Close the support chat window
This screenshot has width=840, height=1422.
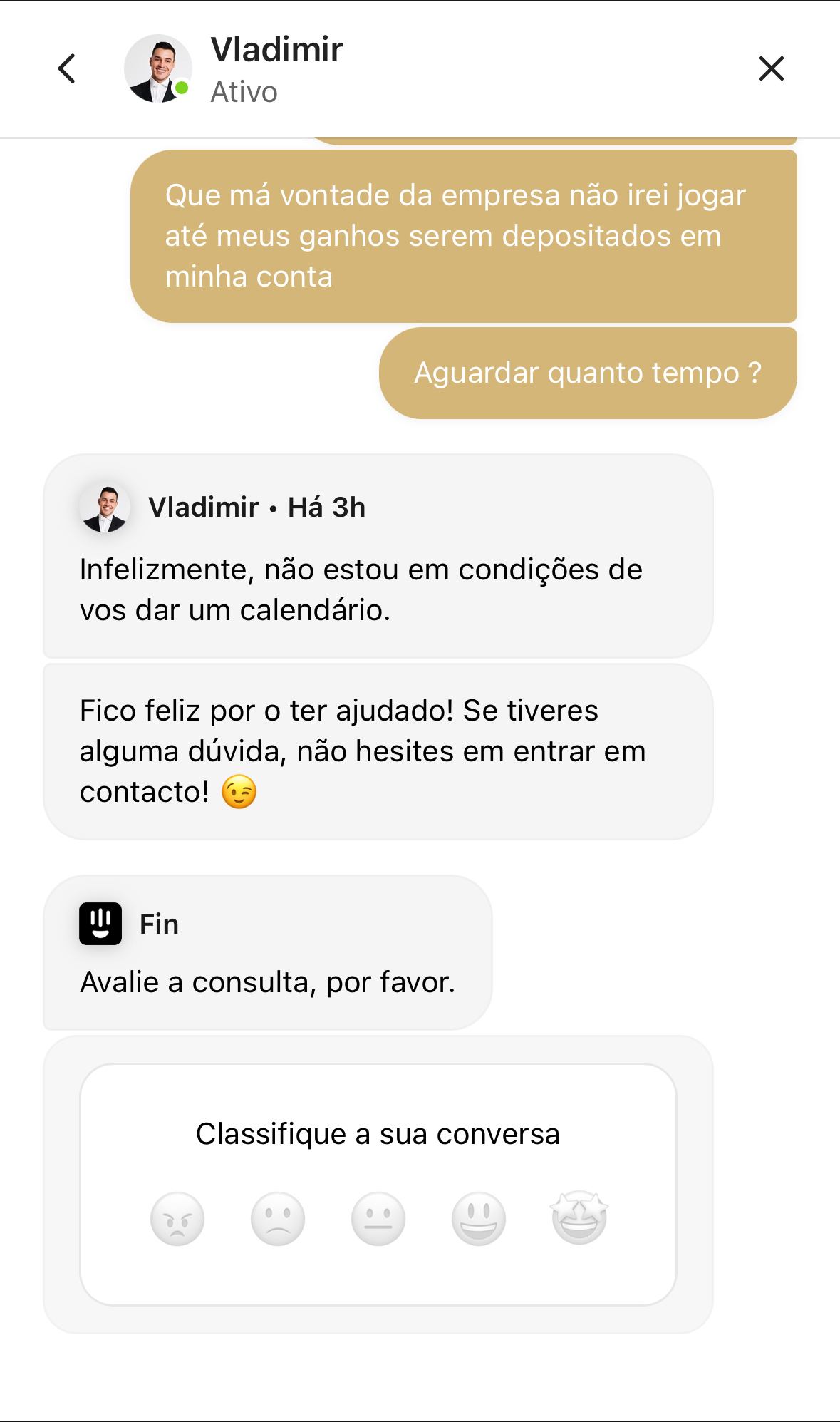click(771, 69)
